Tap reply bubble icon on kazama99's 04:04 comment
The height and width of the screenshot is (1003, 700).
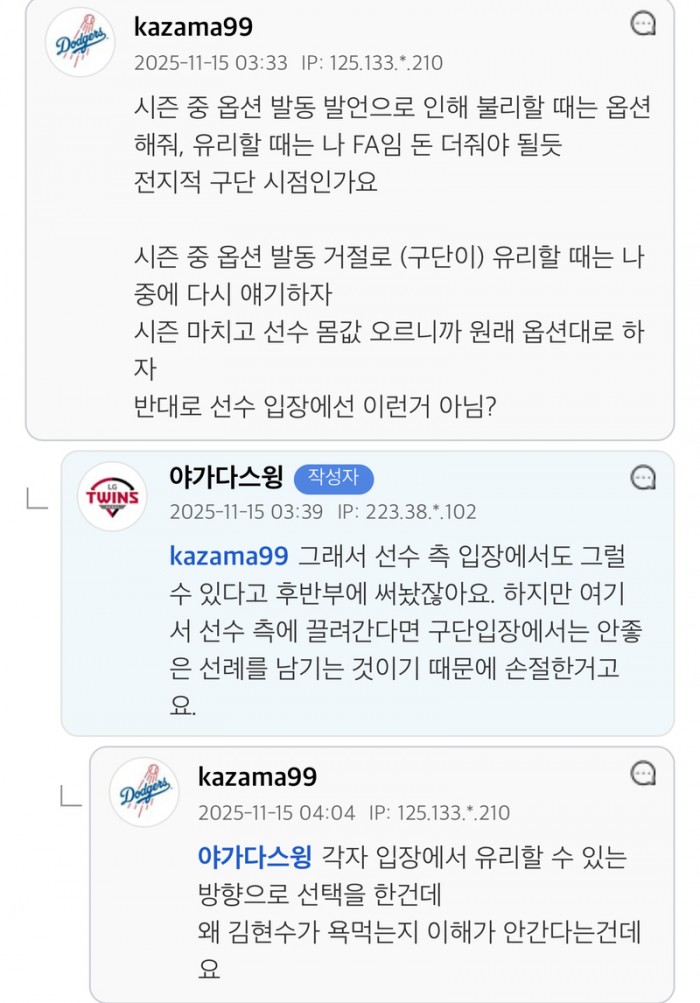(643, 773)
